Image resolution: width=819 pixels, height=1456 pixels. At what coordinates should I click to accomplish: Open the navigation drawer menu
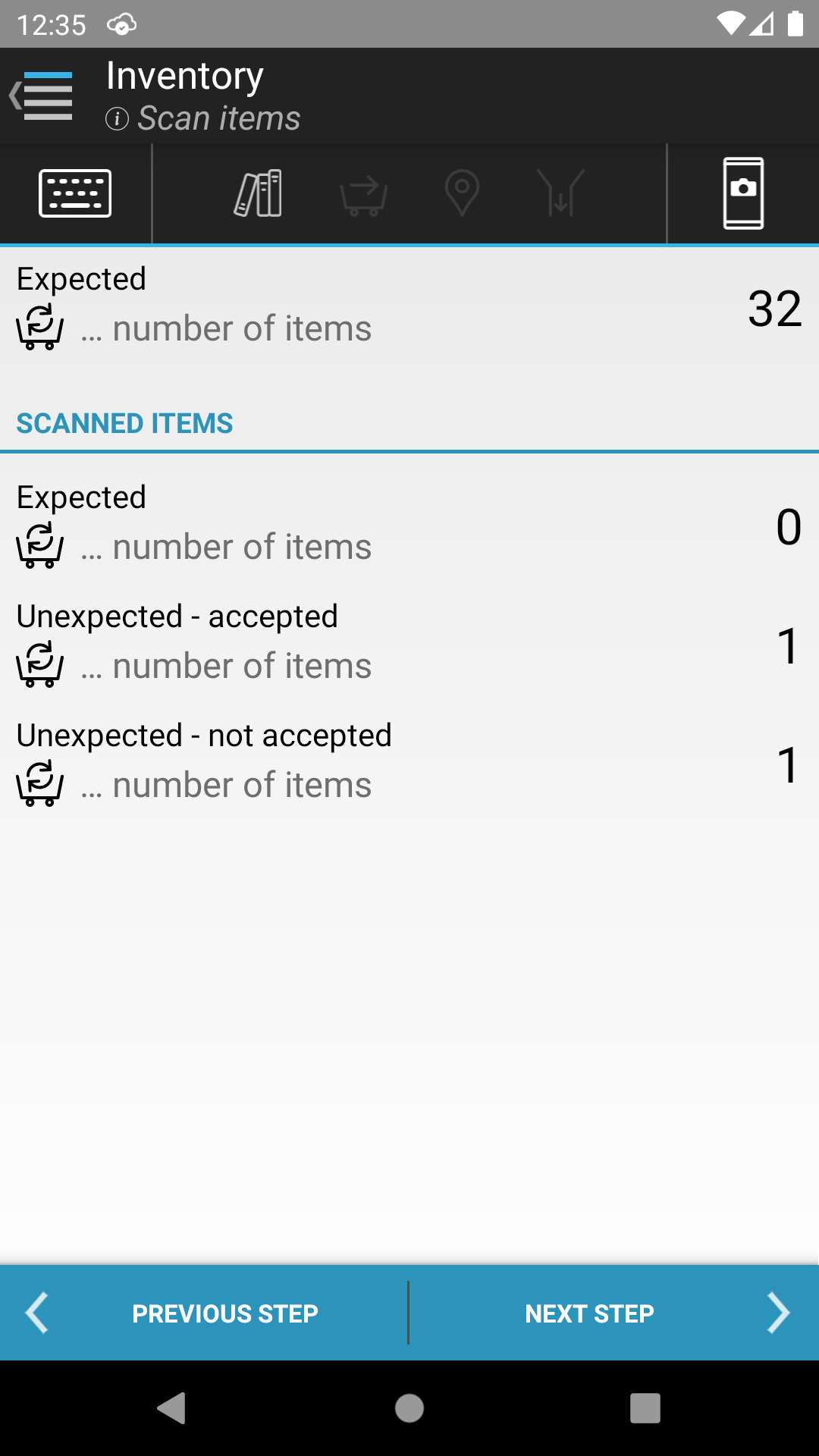[42, 96]
